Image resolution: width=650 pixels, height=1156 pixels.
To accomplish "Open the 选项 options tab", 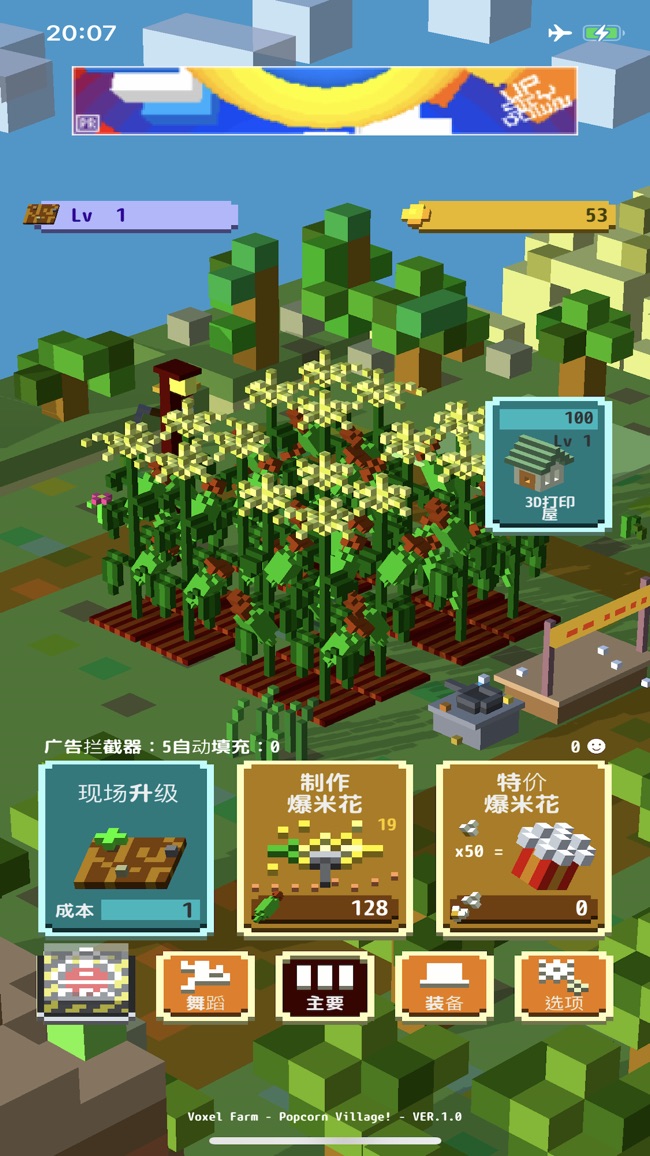I will 563,985.
